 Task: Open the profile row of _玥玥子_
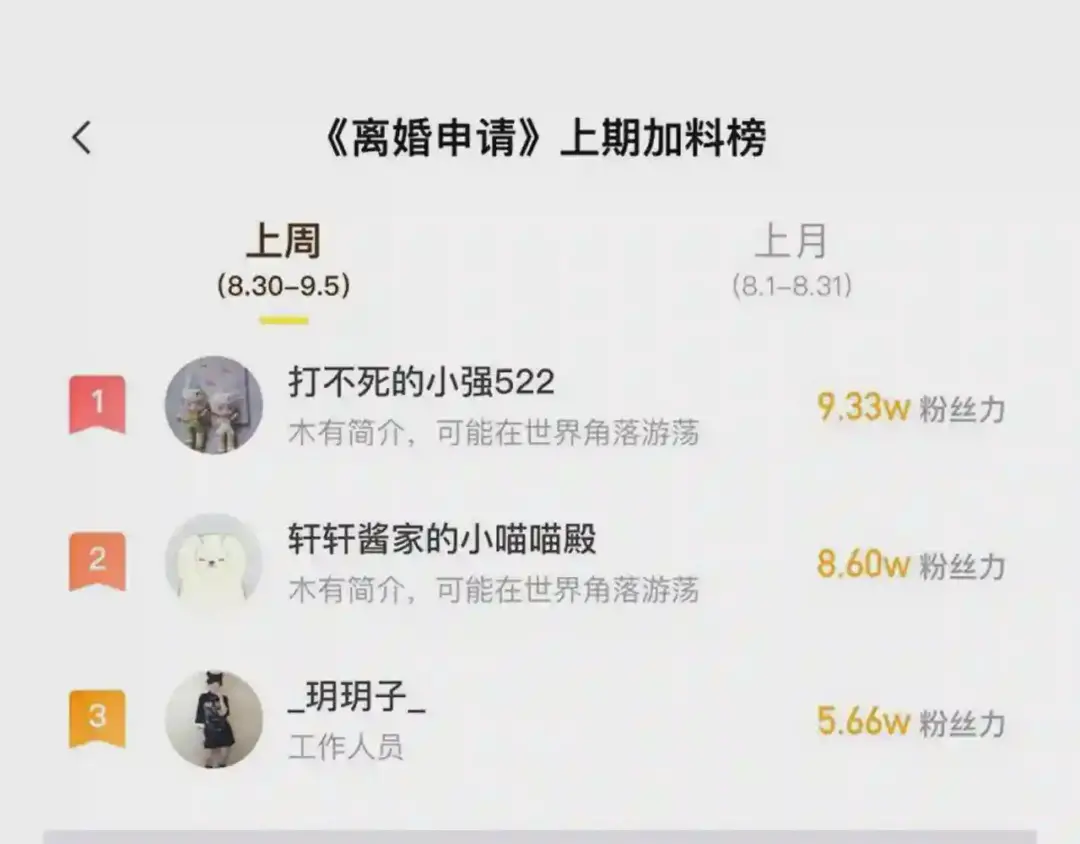540,719
